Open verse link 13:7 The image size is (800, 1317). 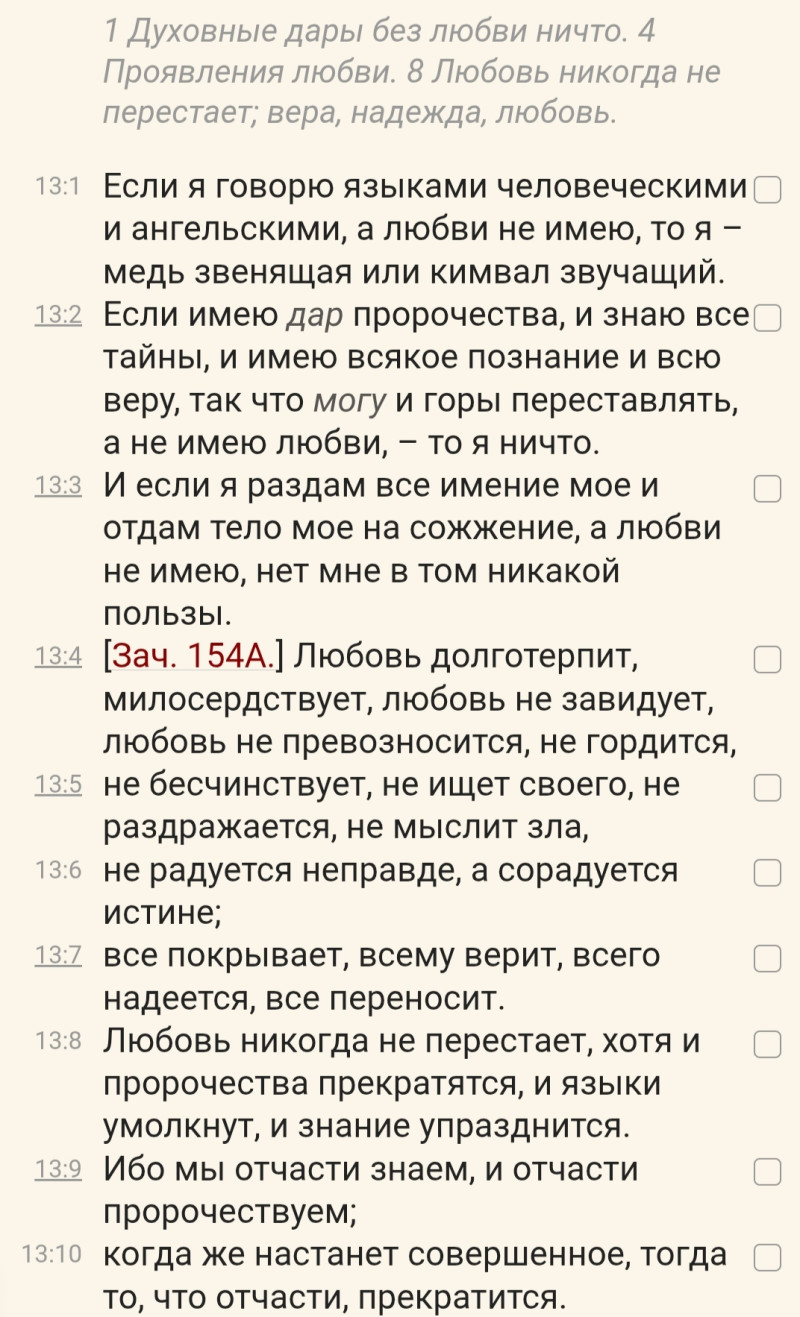point(57,956)
